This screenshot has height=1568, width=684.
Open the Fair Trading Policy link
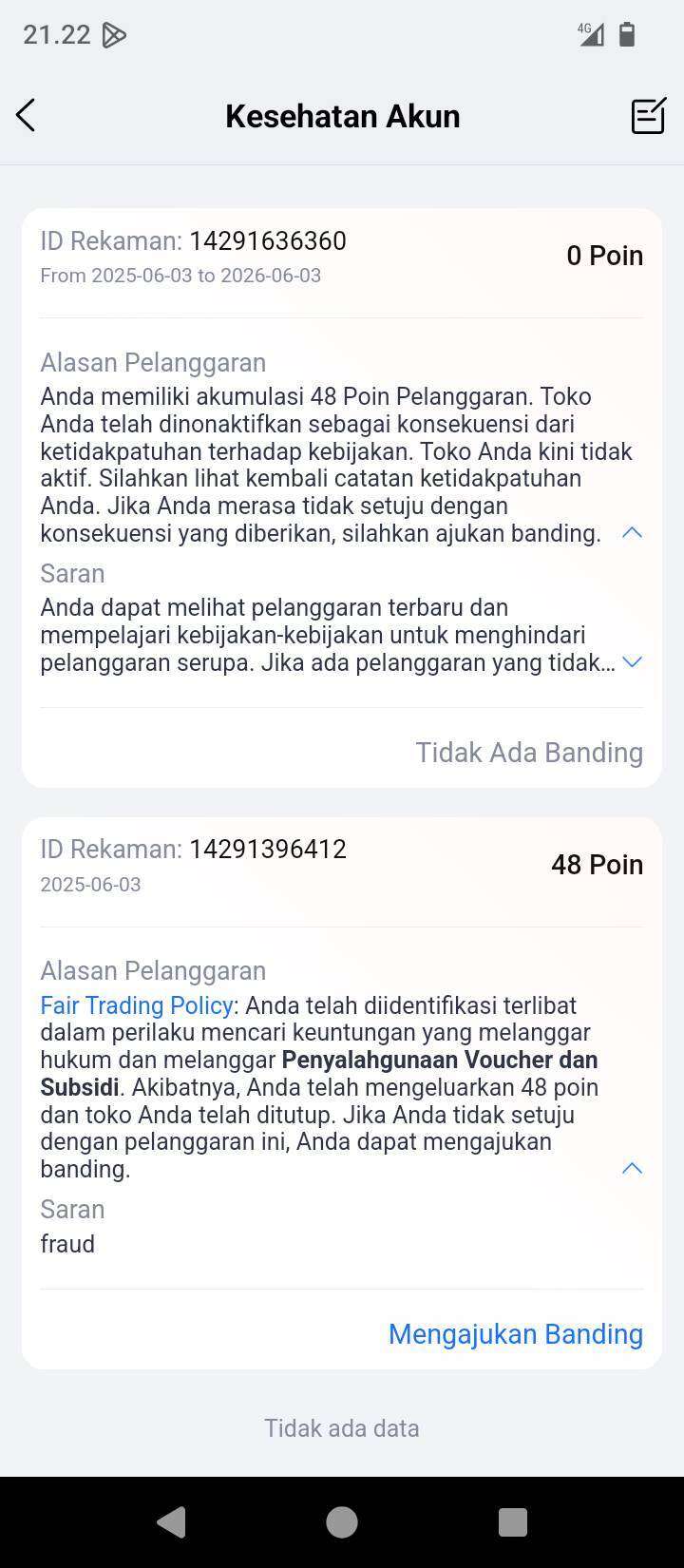137,1005
